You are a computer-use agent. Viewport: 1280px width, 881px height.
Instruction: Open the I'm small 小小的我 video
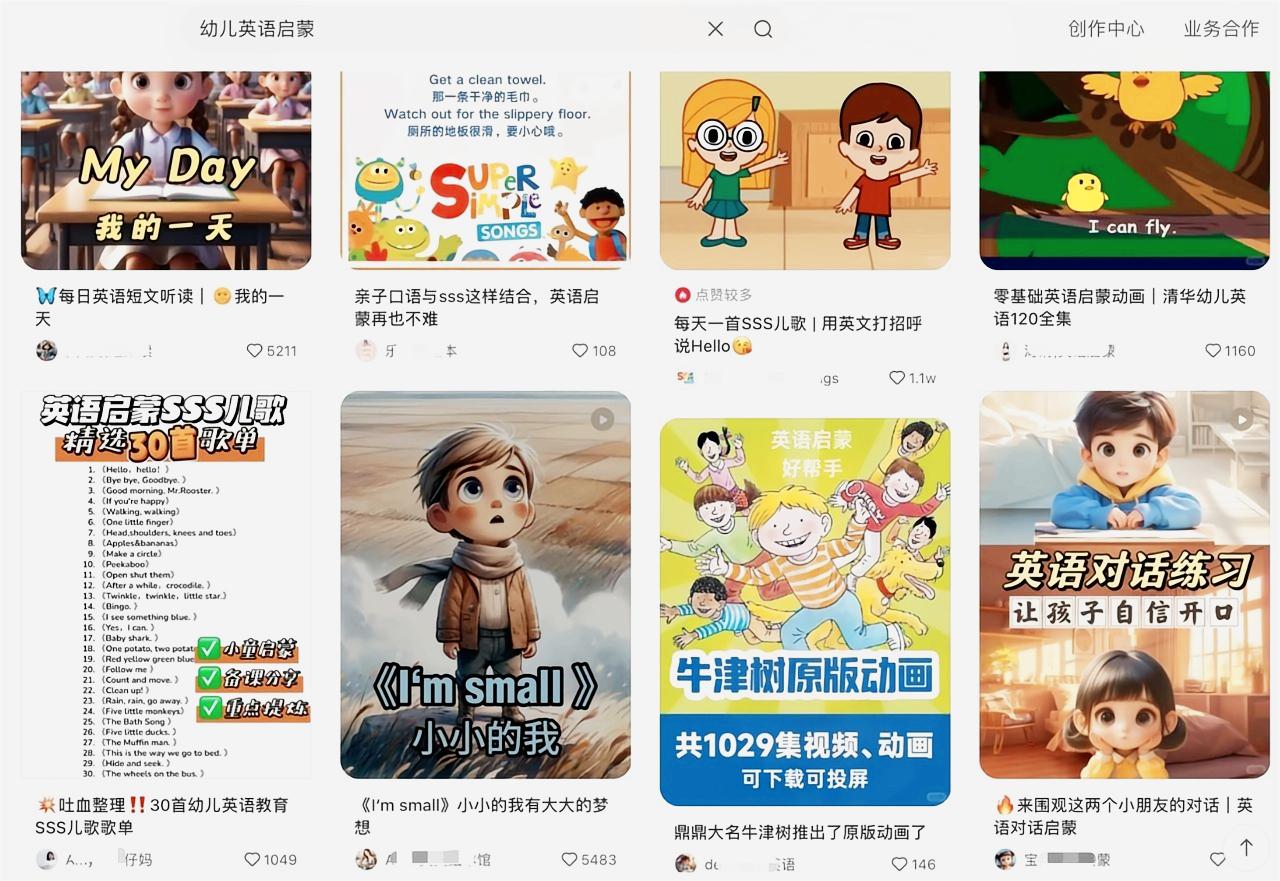(485, 585)
